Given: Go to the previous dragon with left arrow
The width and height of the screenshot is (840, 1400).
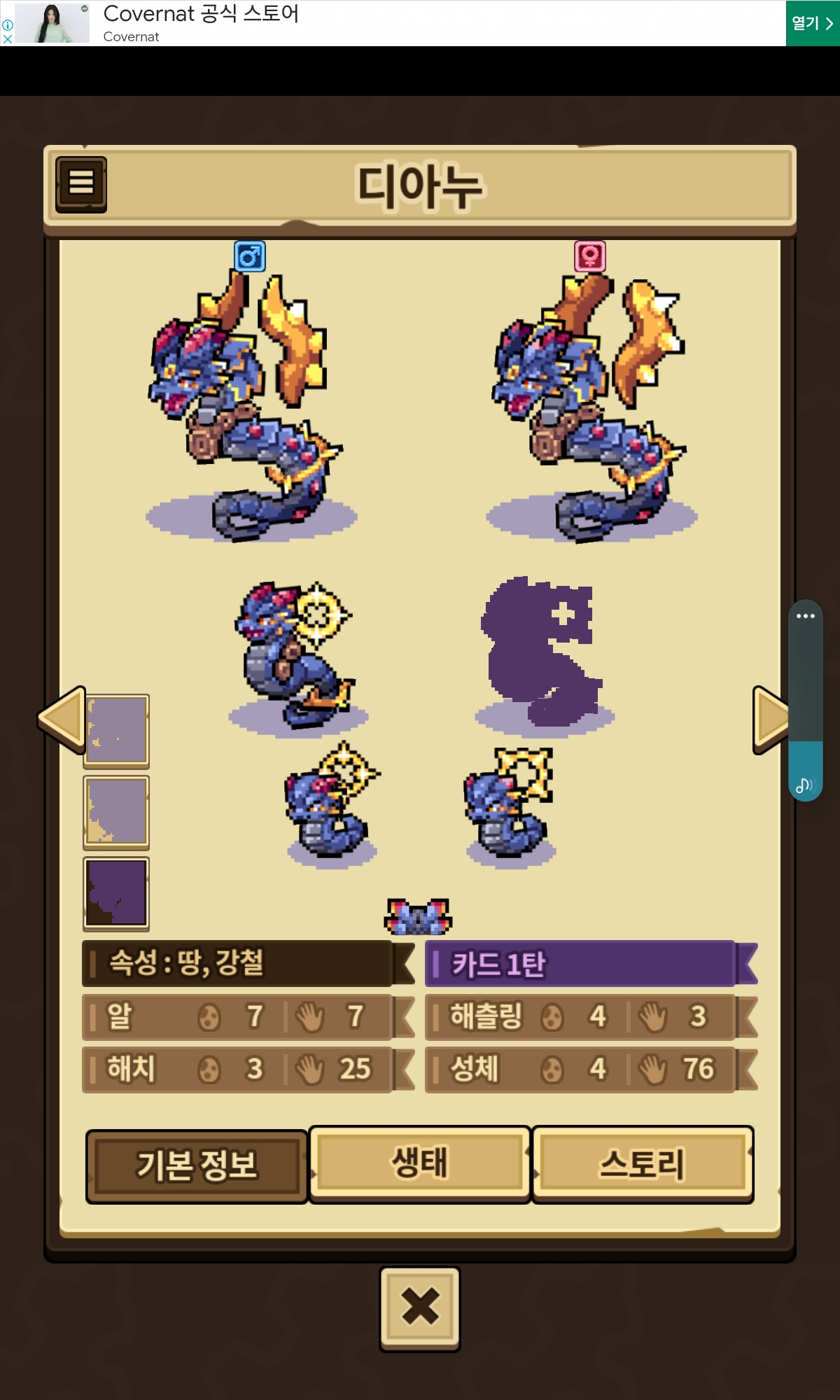Looking at the screenshot, I should coord(62,720).
